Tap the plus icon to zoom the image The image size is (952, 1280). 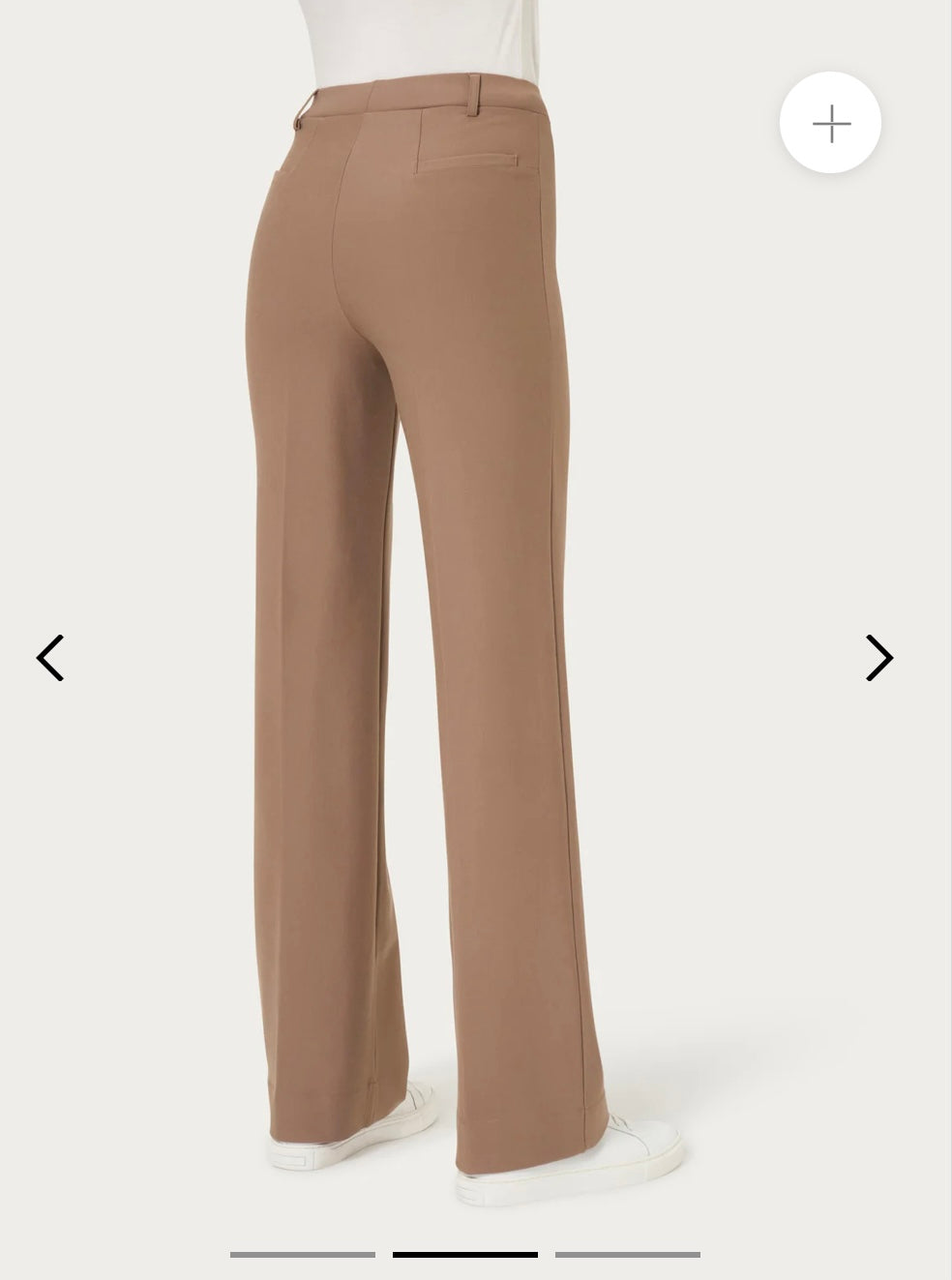tap(830, 123)
